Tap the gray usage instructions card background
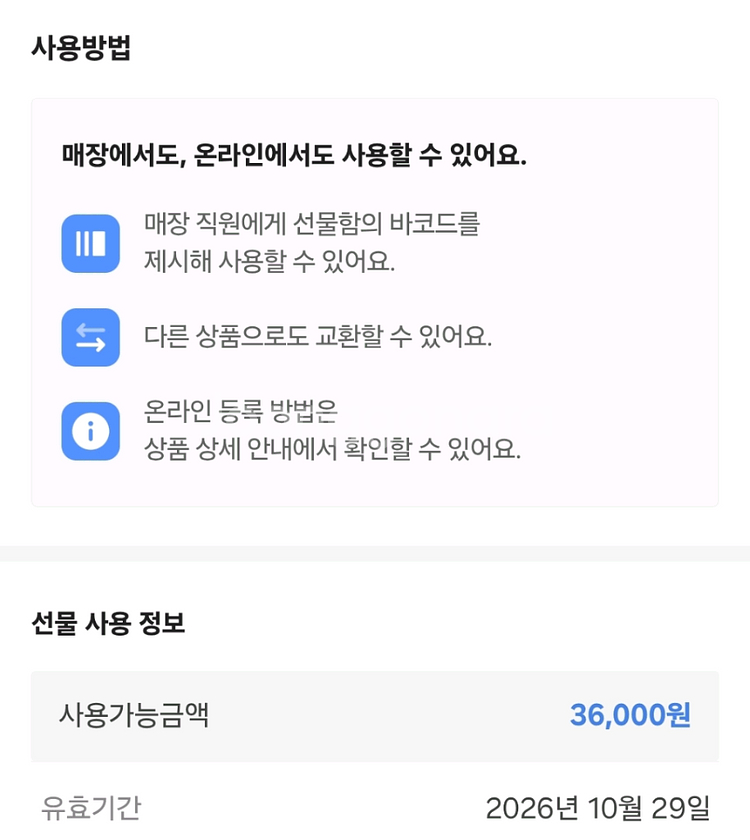The height and width of the screenshot is (840, 750). [x=375, y=490]
